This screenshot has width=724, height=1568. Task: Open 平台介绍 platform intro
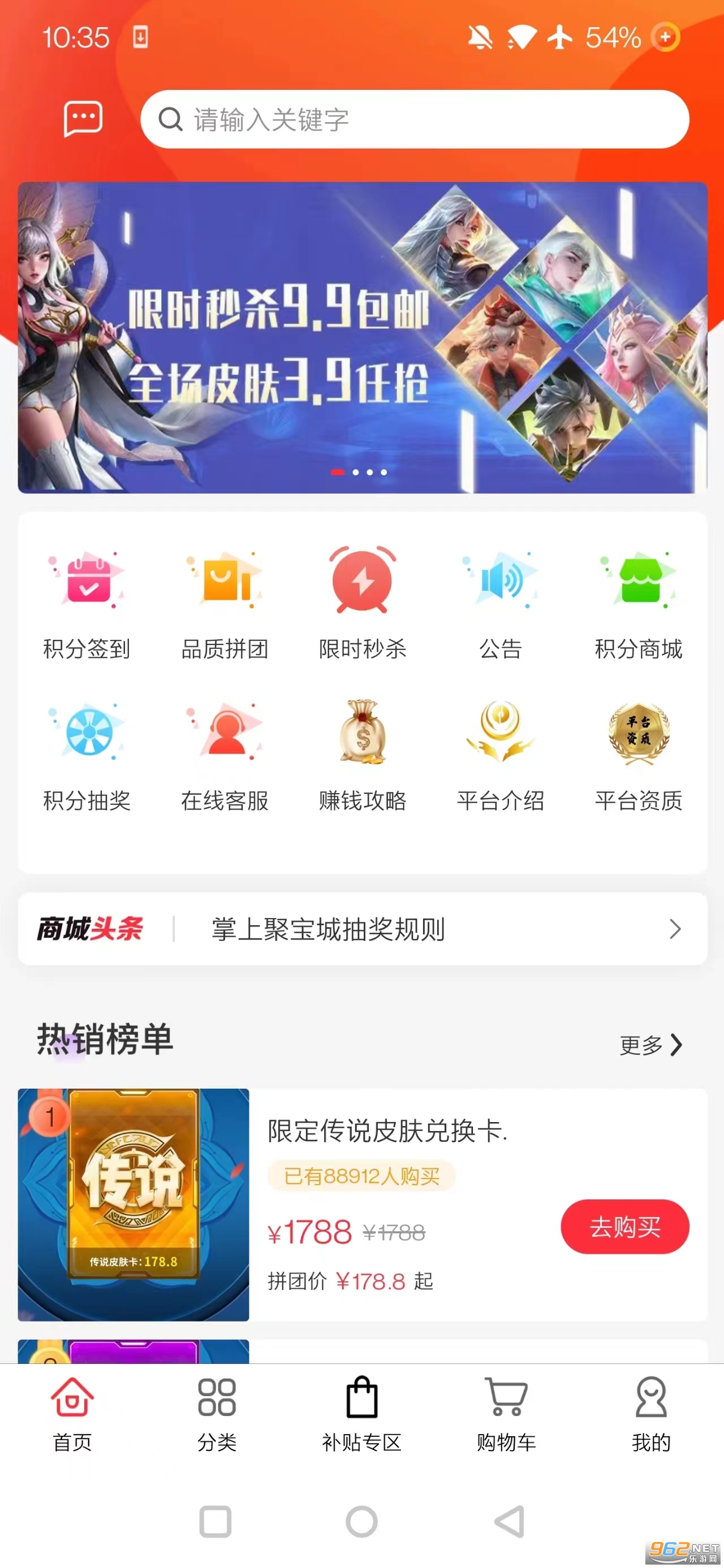point(501,755)
